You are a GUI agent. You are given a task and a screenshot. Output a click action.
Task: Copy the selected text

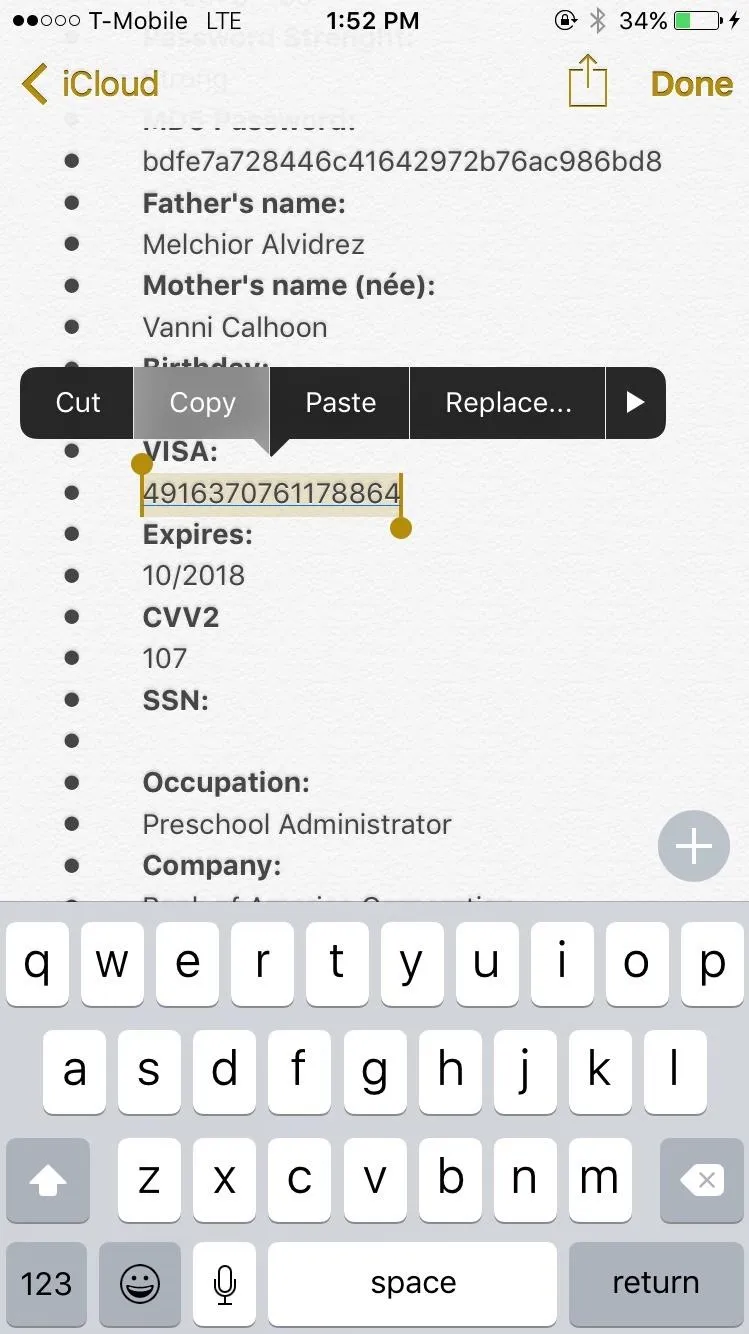[202, 403]
